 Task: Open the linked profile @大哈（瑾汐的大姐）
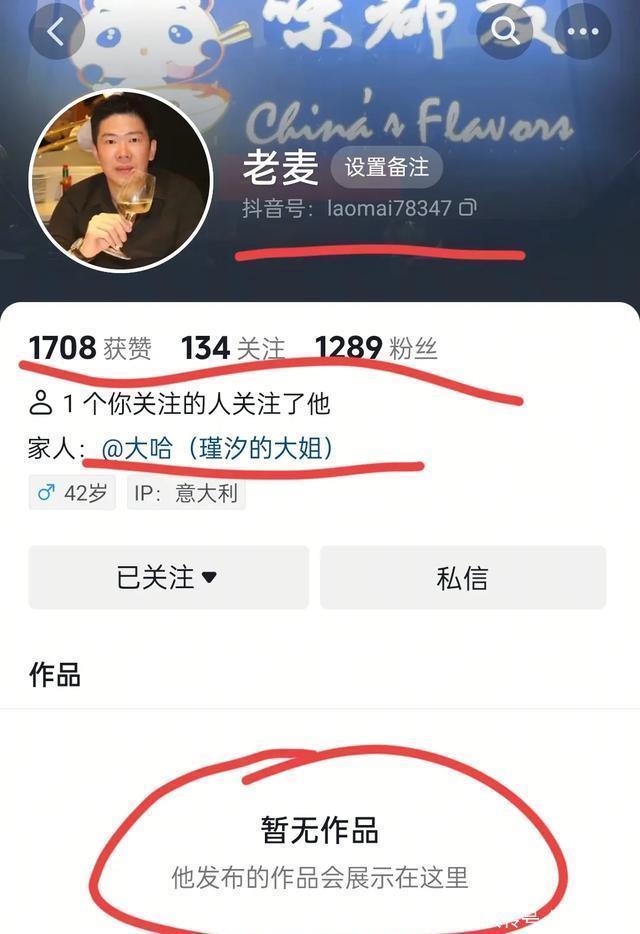[217, 448]
